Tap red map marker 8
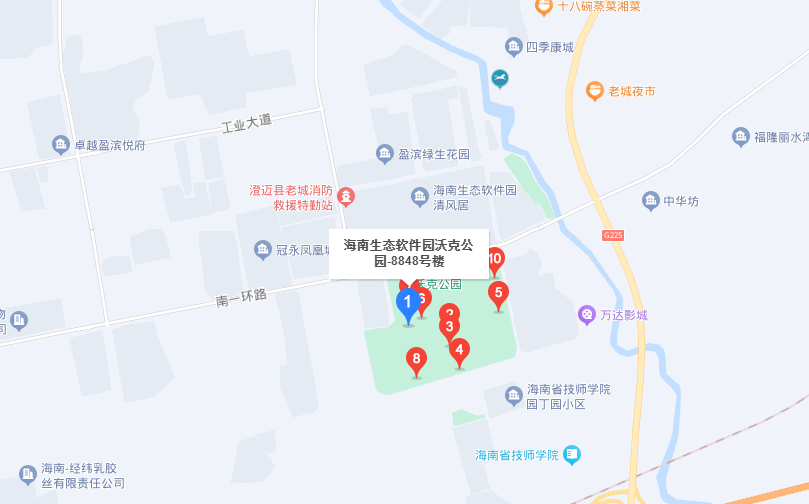 (417, 359)
